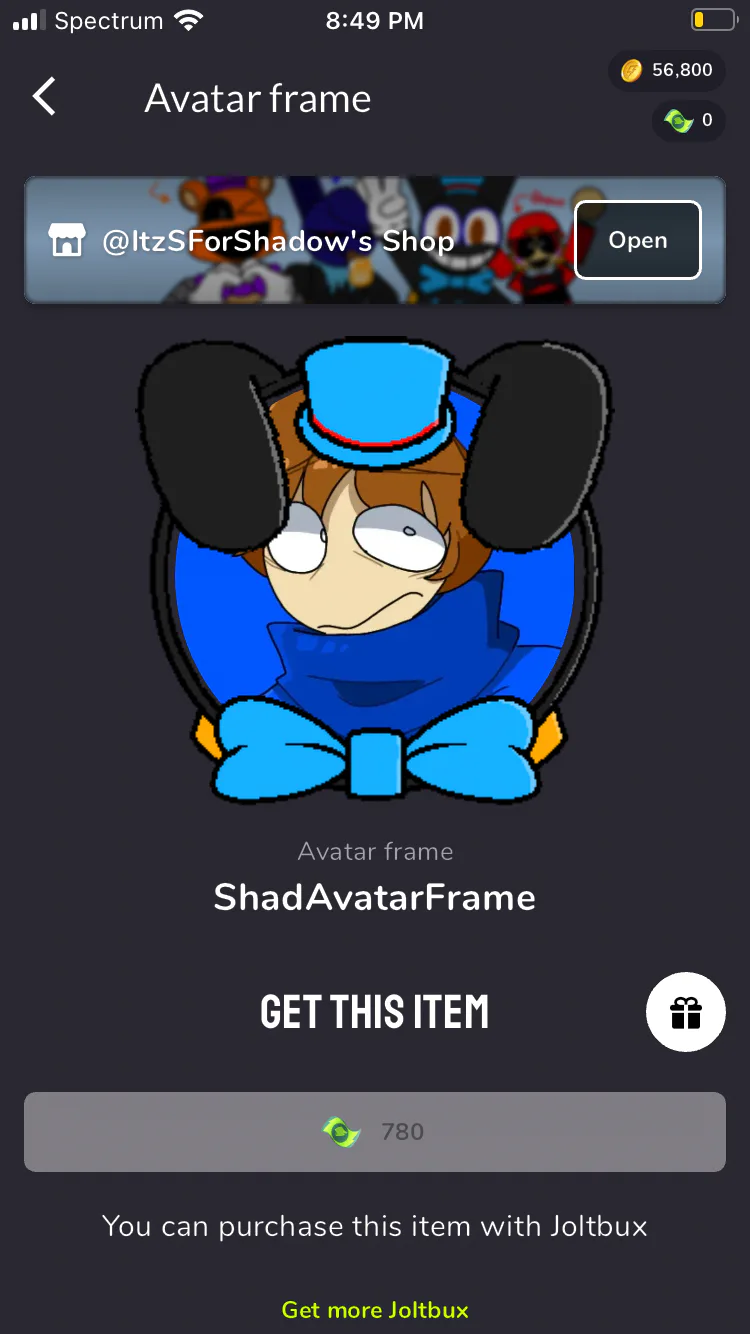This screenshot has width=750, height=1334.
Task: Open the Get more Joltbux link
Action: point(375,1309)
